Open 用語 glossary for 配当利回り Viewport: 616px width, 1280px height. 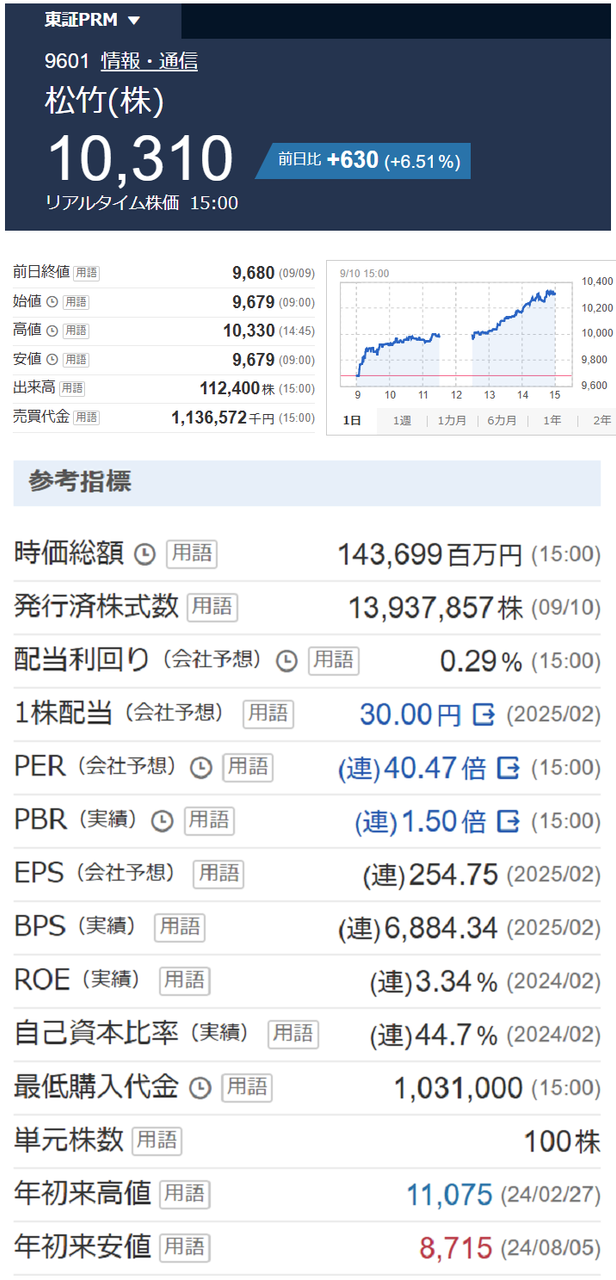click(334, 660)
